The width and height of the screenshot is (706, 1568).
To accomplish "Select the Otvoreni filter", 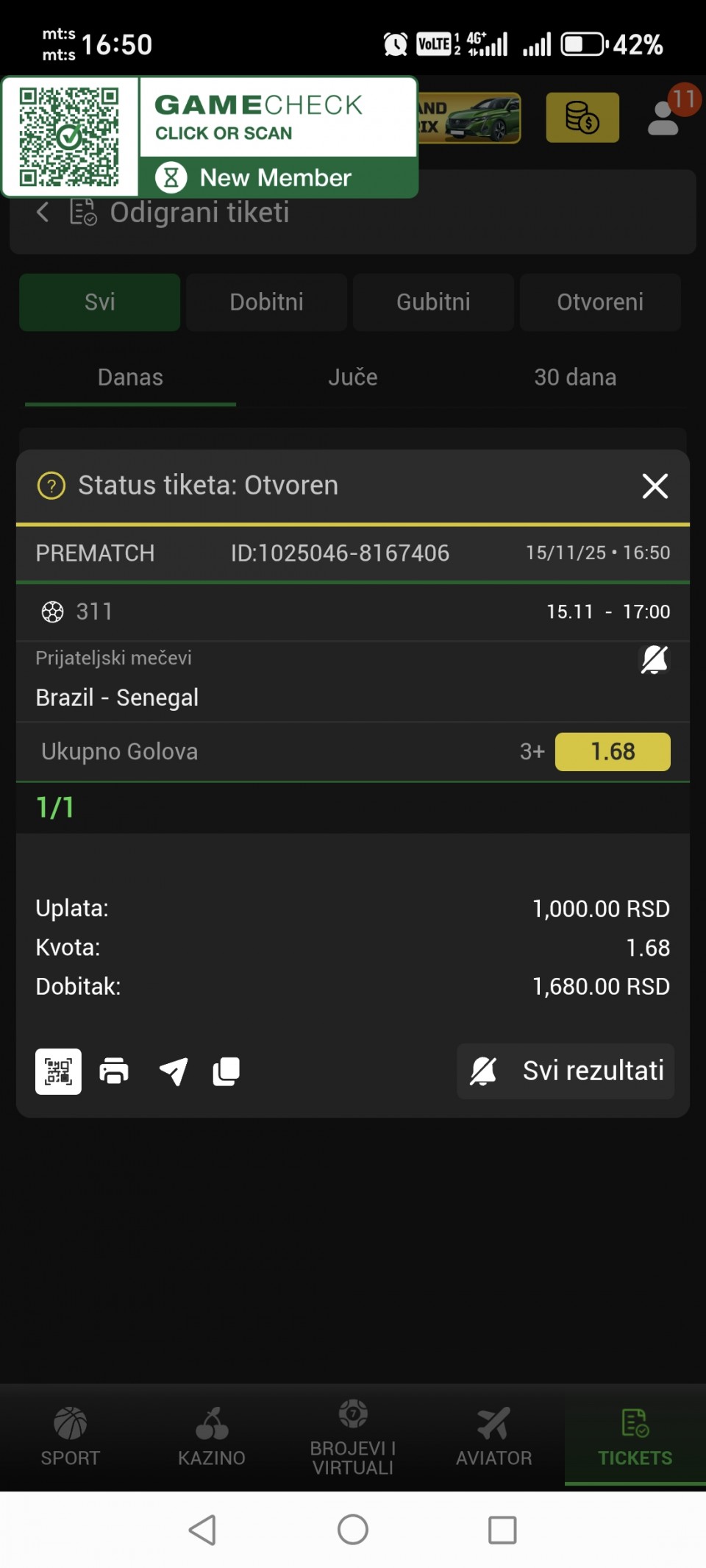I will click(x=600, y=302).
